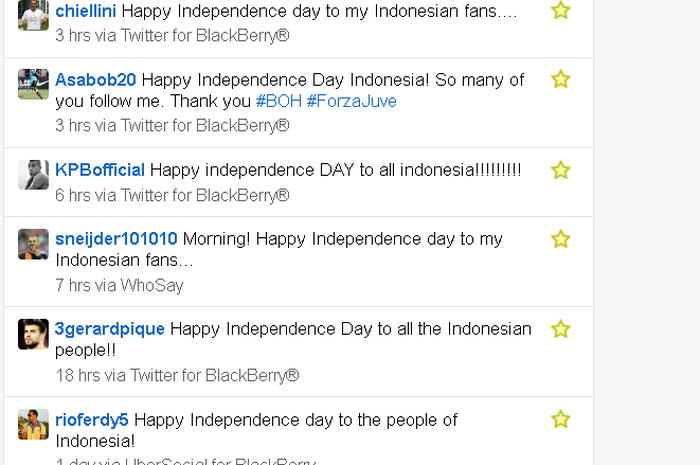Open chiellini's profile via username

[x=86, y=11]
